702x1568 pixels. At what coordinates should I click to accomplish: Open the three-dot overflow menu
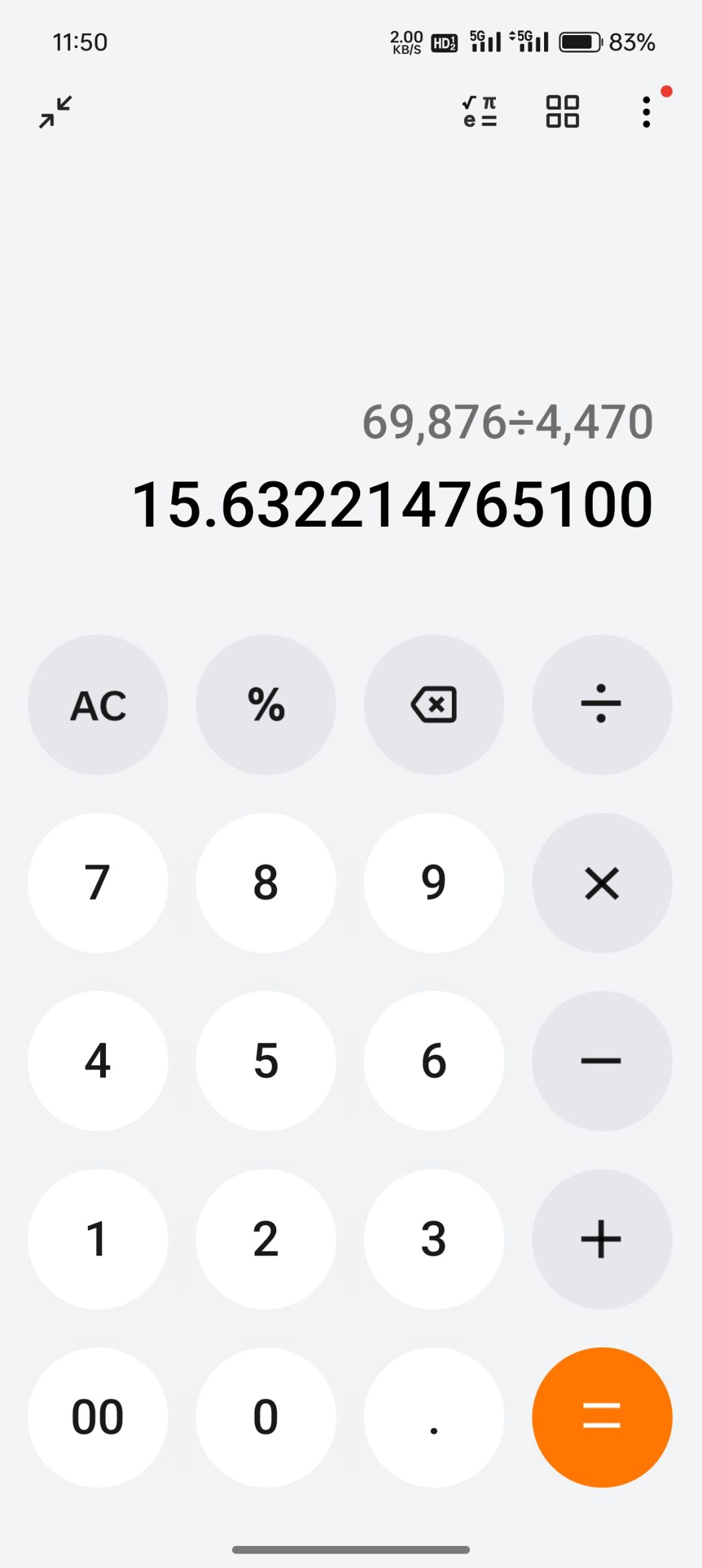point(646,112)
